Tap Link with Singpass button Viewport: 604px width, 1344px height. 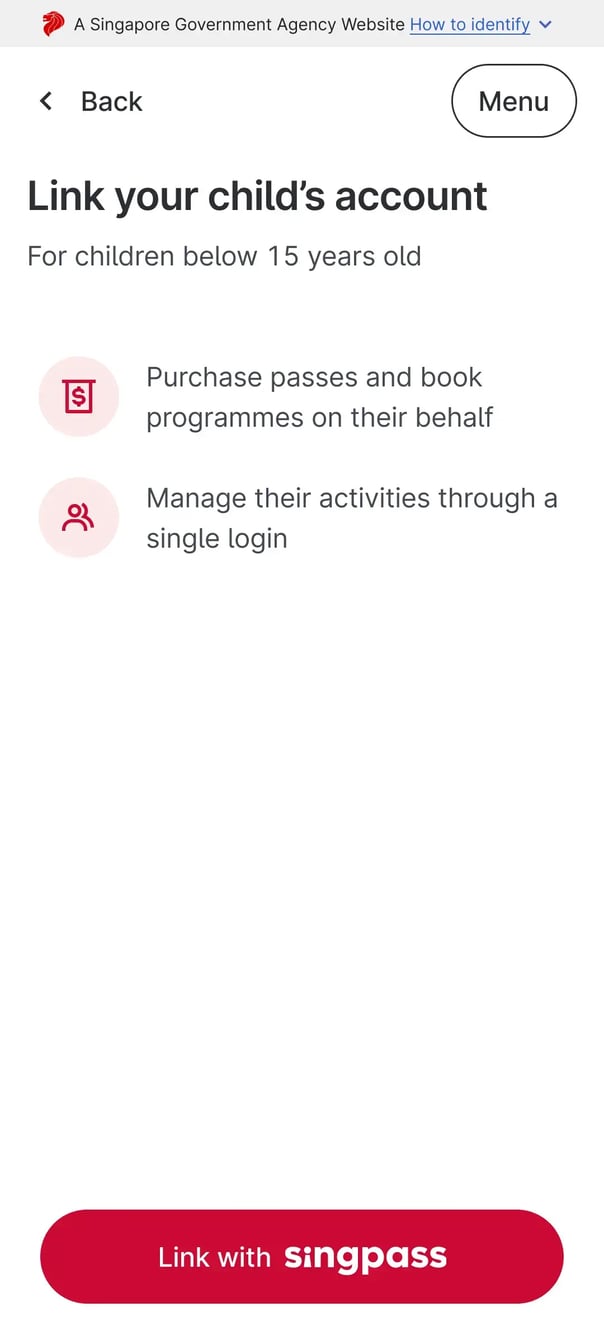click(x=302, y=1257)
